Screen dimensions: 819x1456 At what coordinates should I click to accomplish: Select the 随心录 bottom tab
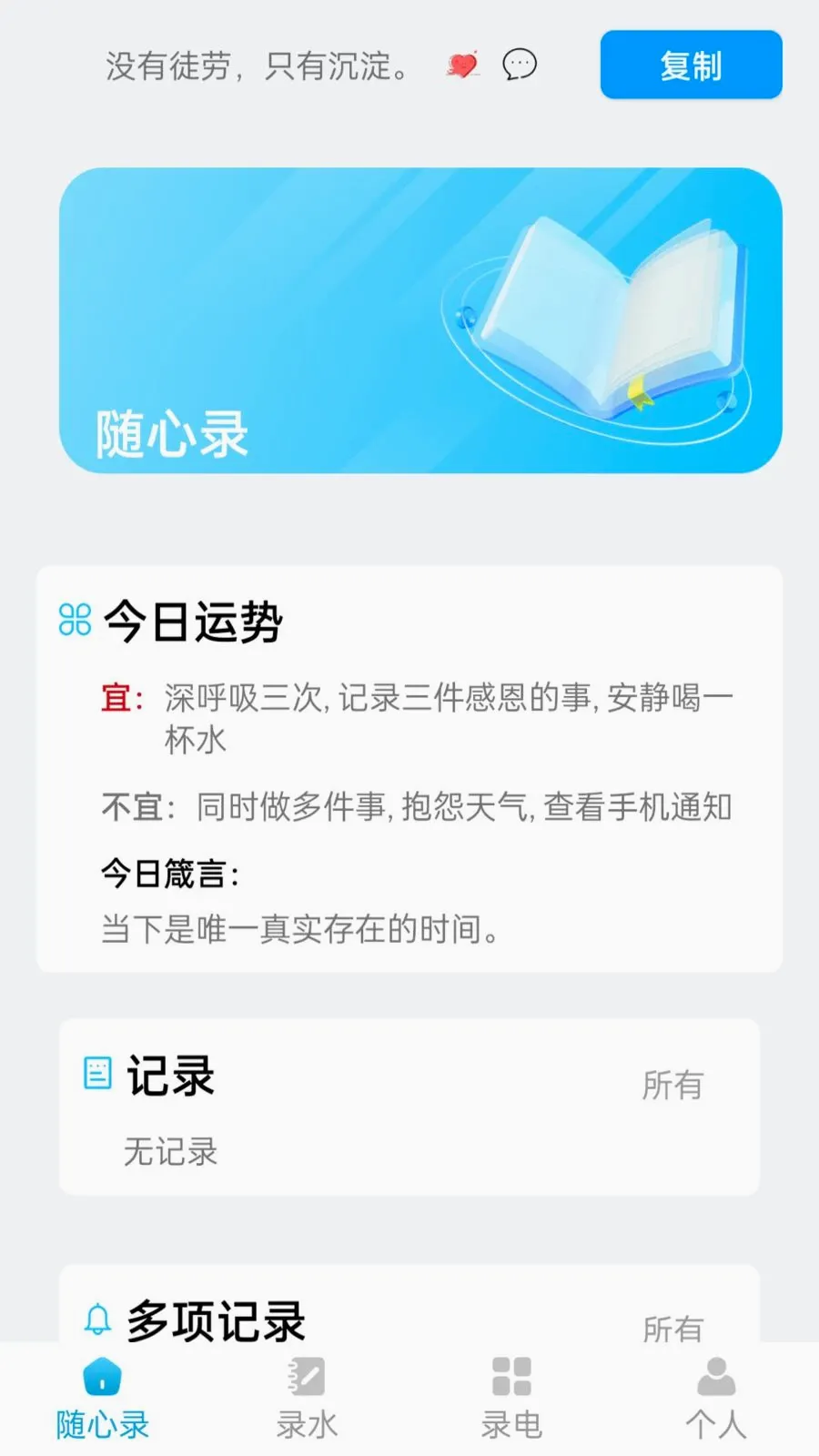[x=102, y=1400]
